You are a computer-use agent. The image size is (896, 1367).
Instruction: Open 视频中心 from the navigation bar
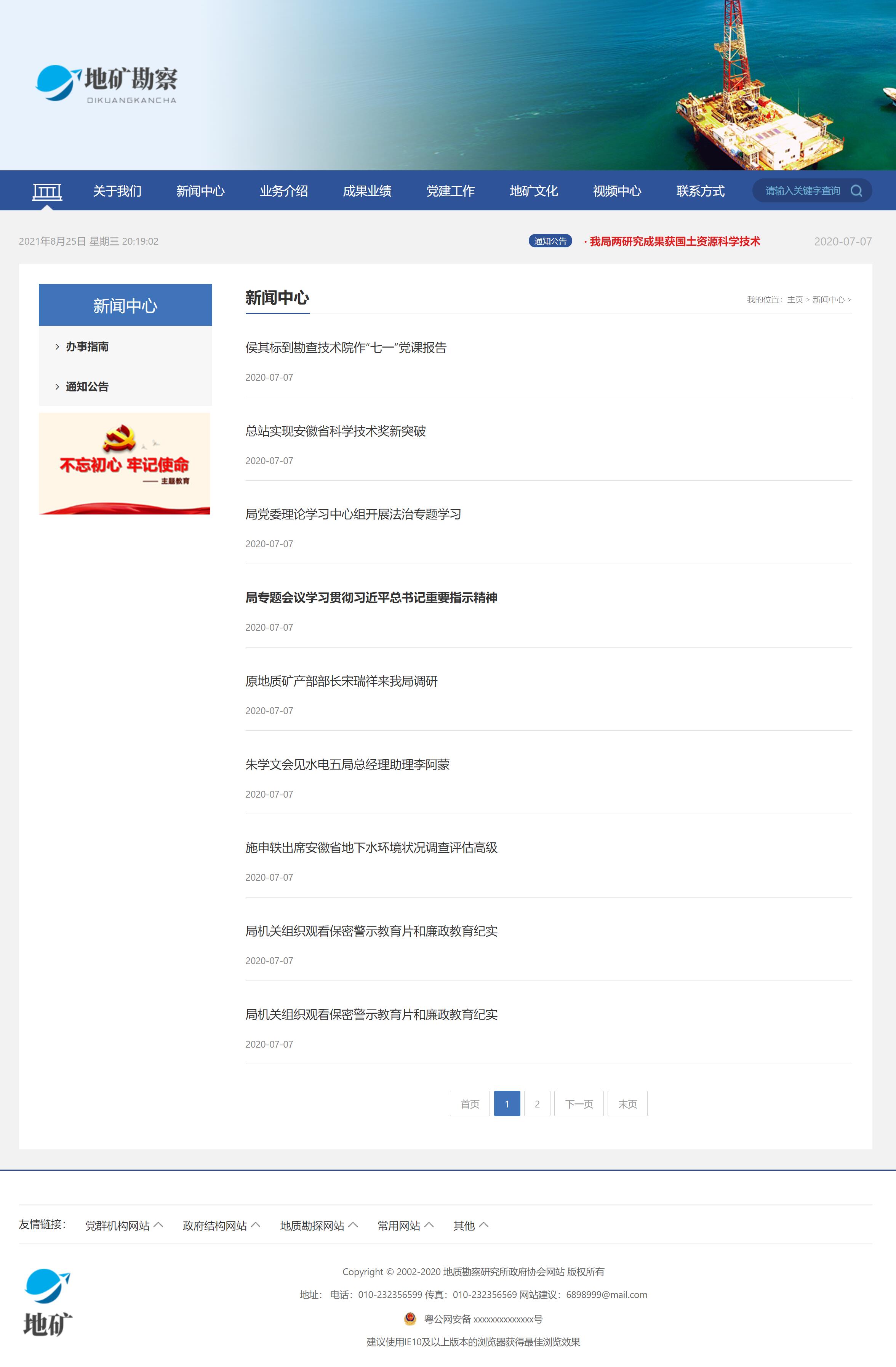pos(616,191)
